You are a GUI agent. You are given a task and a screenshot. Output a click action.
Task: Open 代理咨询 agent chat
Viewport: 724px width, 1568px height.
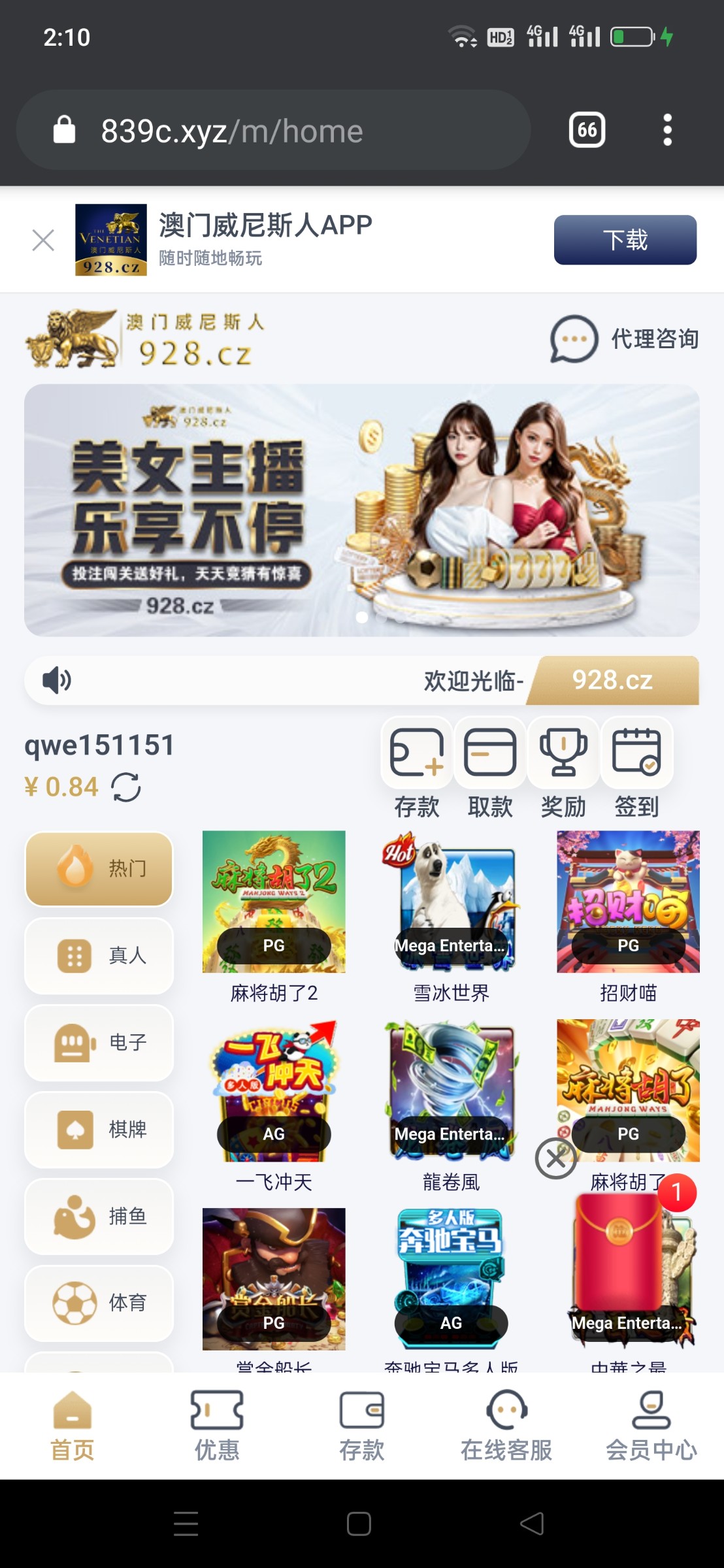(x=625, y=338)
